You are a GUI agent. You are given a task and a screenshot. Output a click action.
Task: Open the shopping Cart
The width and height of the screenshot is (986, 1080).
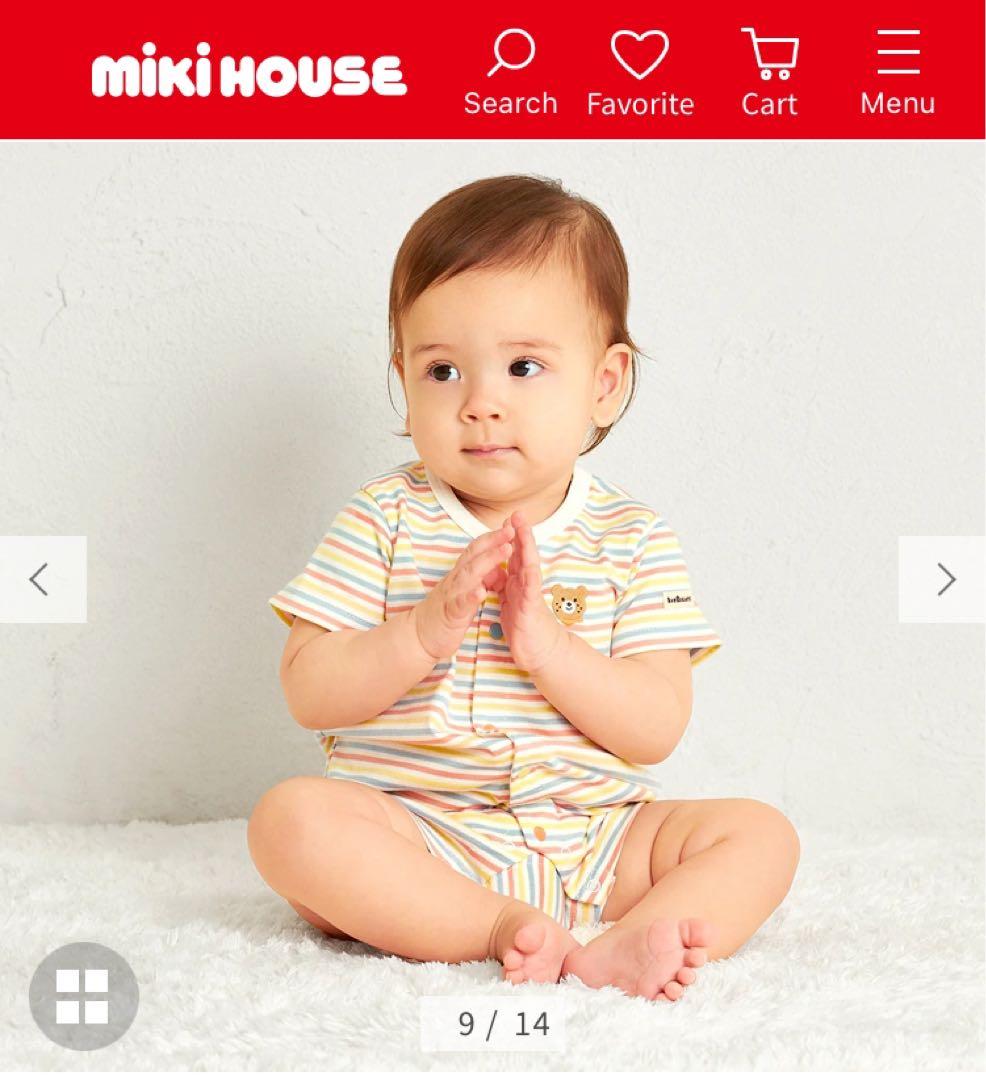(769, 74)
